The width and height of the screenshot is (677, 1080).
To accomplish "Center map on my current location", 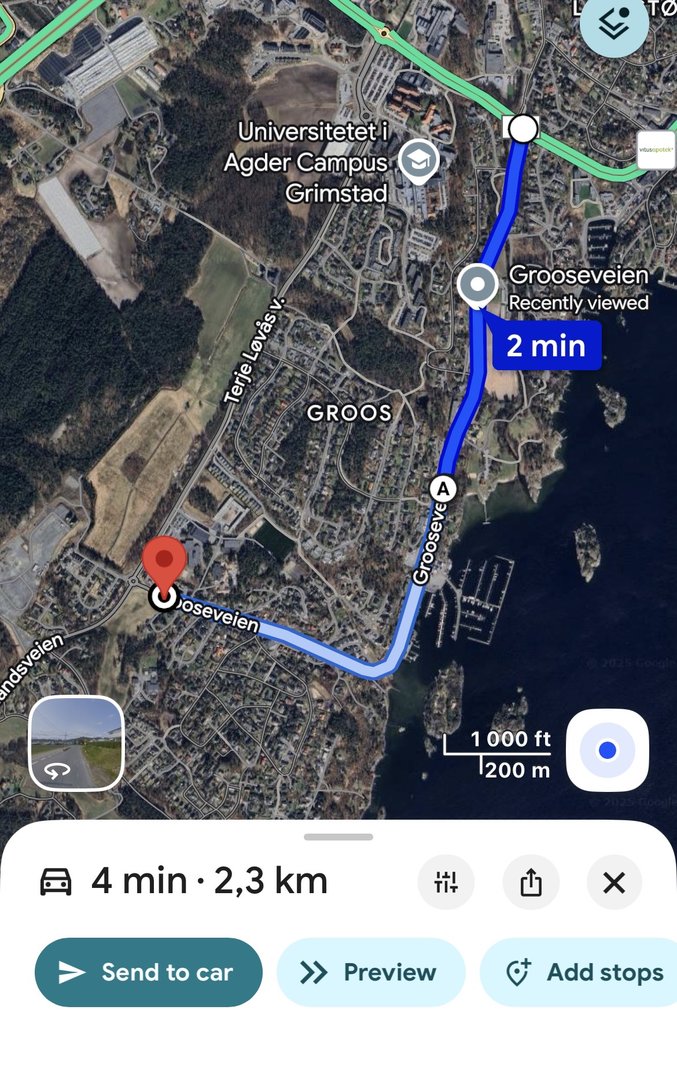I will point(607,750).
